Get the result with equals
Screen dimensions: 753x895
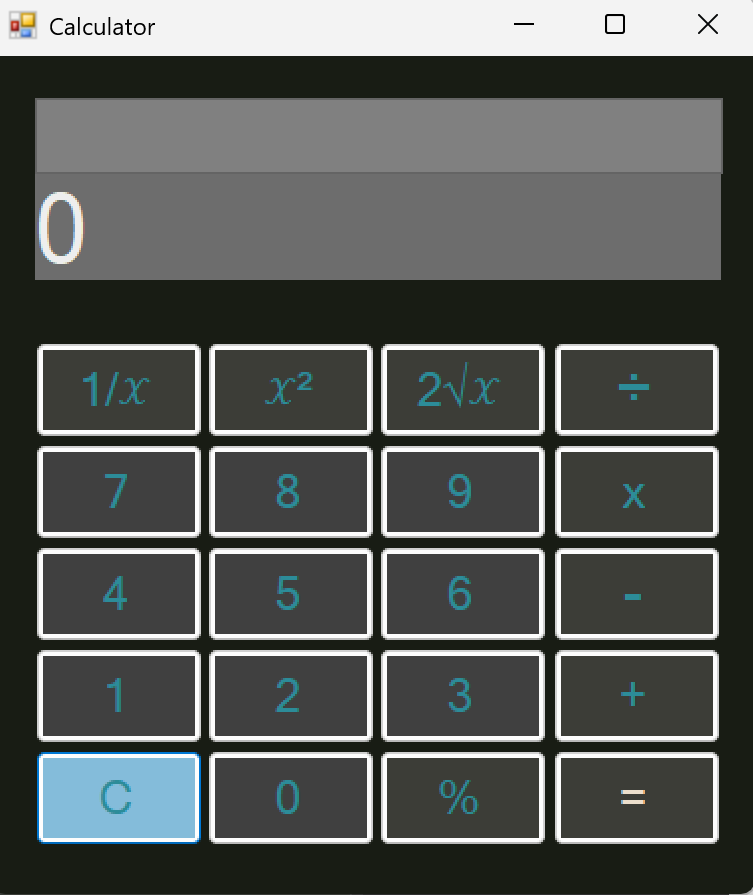(636, 798)
